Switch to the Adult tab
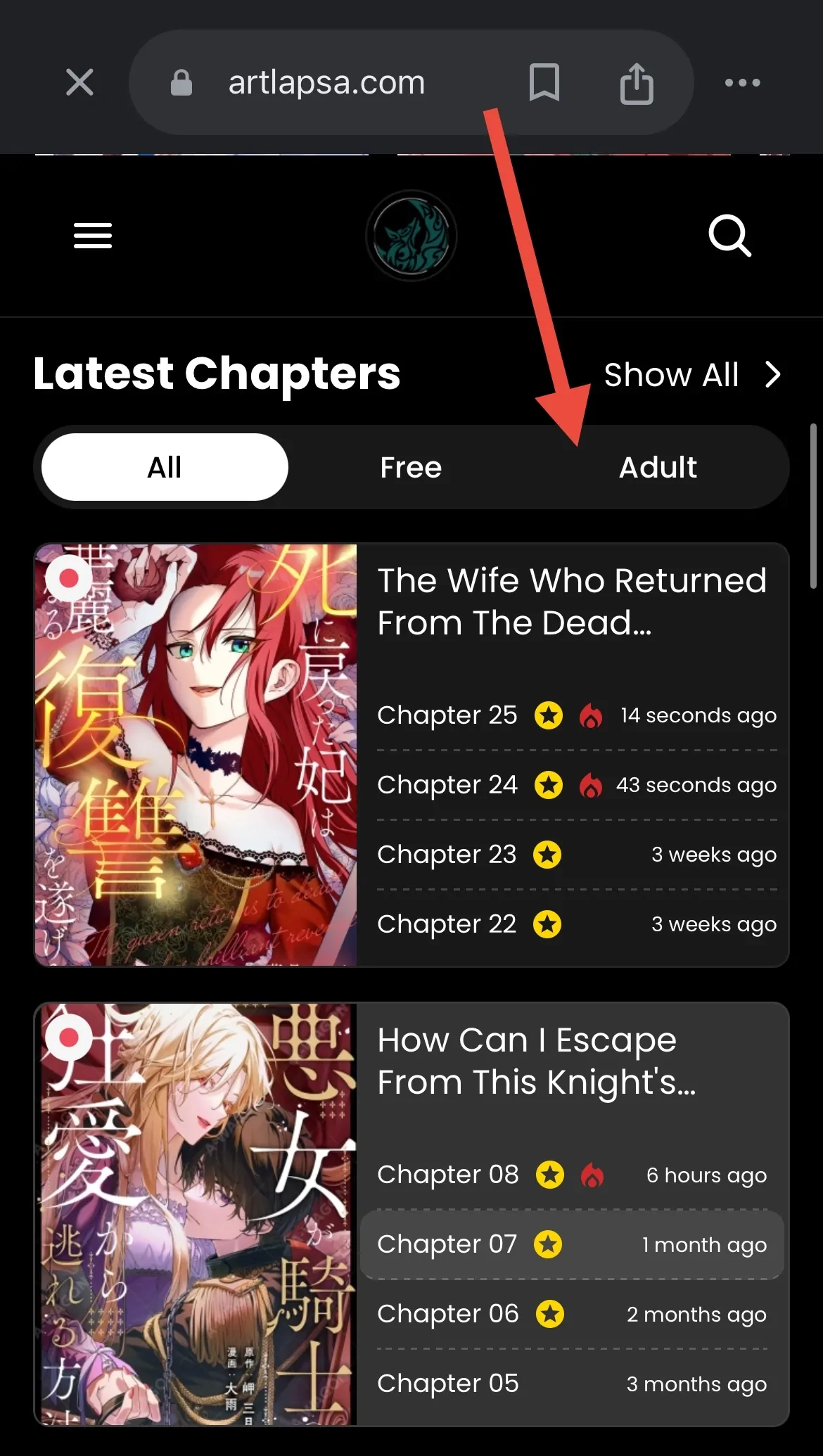Viewport: 823px width, 1456px height. click(x=658, y=467)
